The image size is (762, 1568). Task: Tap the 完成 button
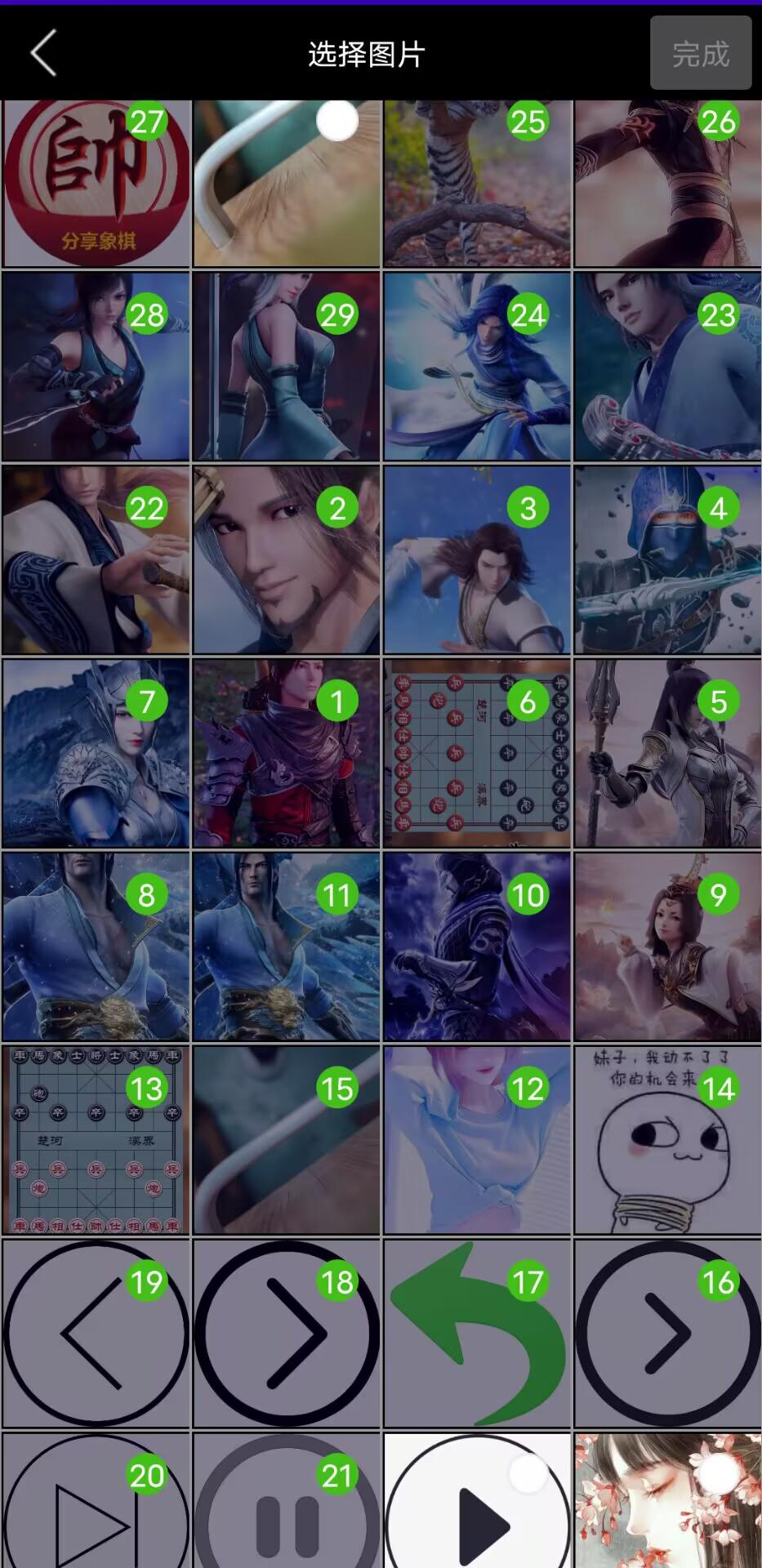coord(700,54)
